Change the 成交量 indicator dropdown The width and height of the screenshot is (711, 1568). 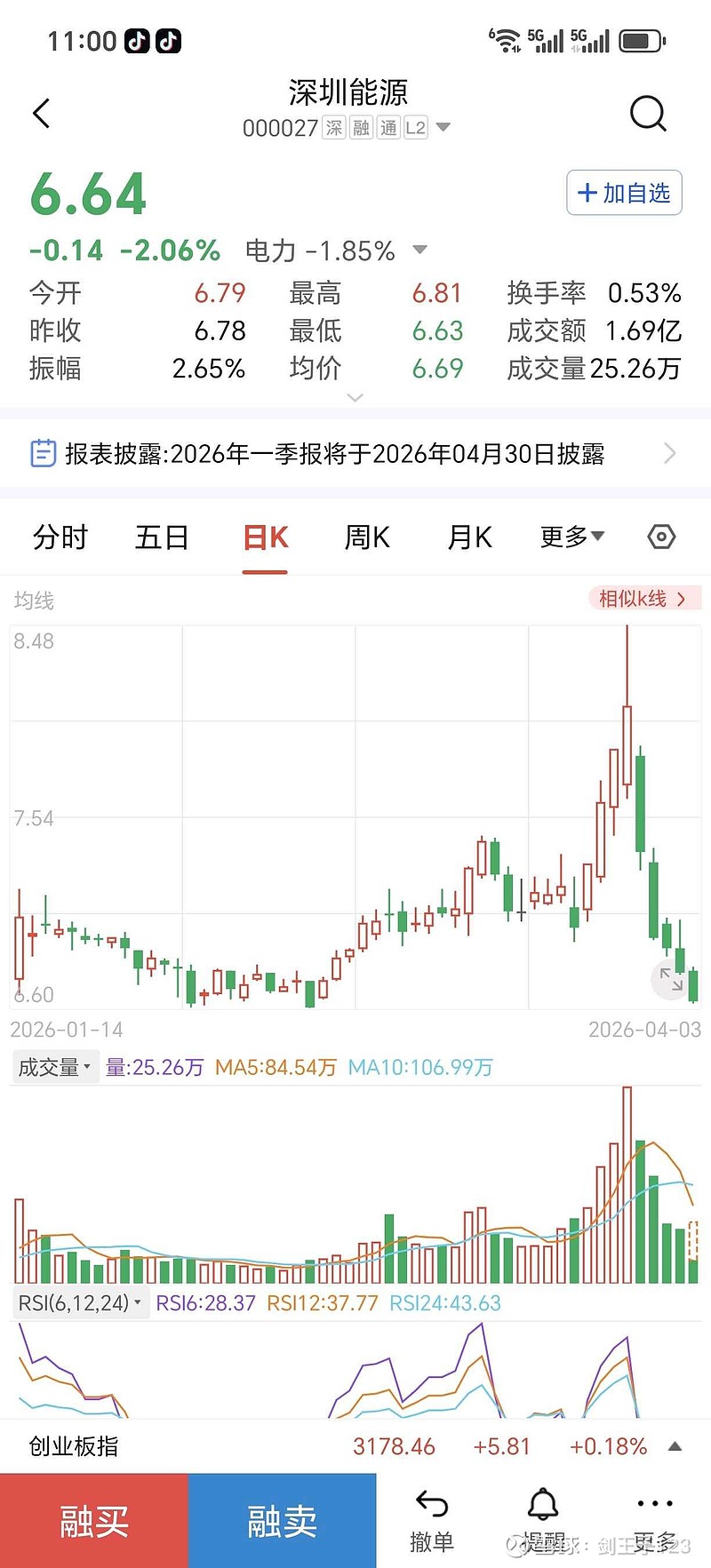(55, 1067)
